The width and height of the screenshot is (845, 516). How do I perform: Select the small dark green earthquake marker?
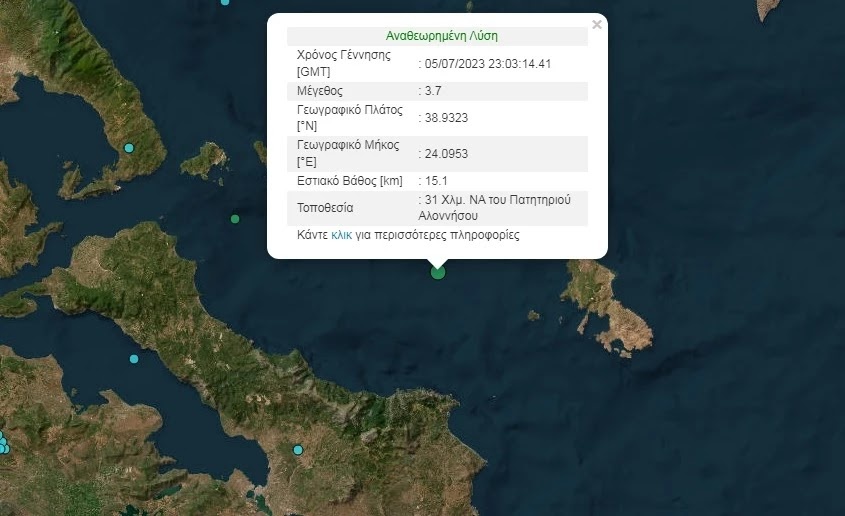point(235,219)
